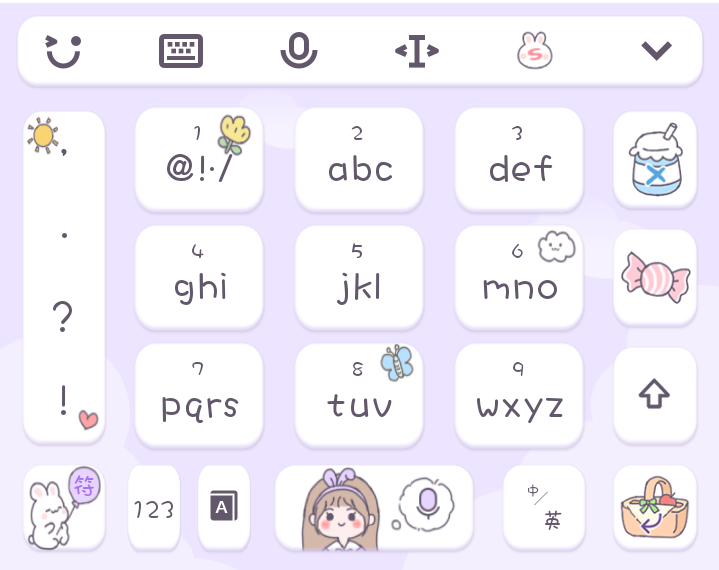Tap the jkl key
The width and height of the screenshot is (719, 570).
(x=359, y=277)
